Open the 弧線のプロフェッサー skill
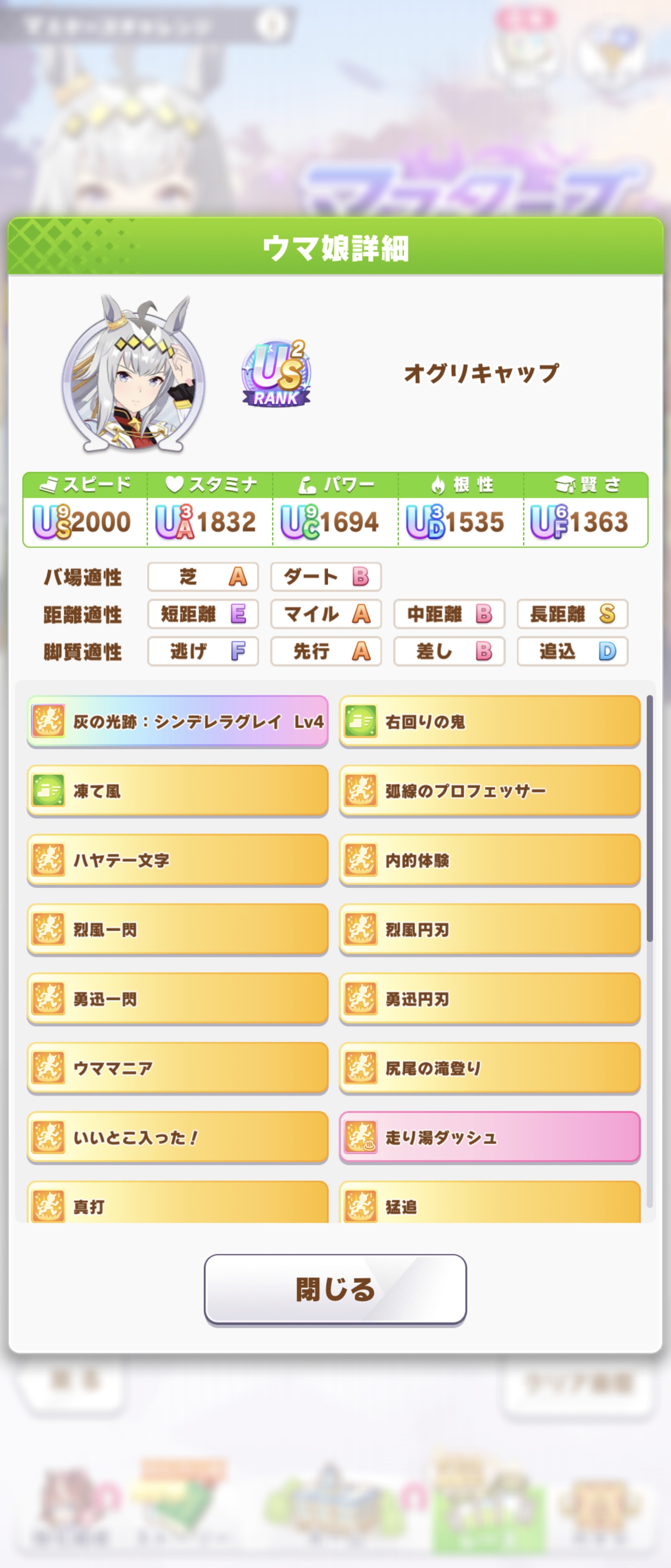 [490, 791]
